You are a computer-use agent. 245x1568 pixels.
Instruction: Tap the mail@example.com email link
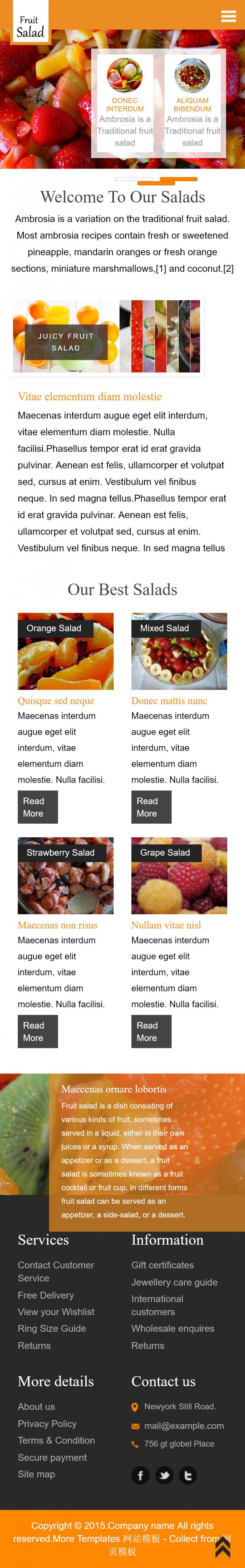(184, 1425)
